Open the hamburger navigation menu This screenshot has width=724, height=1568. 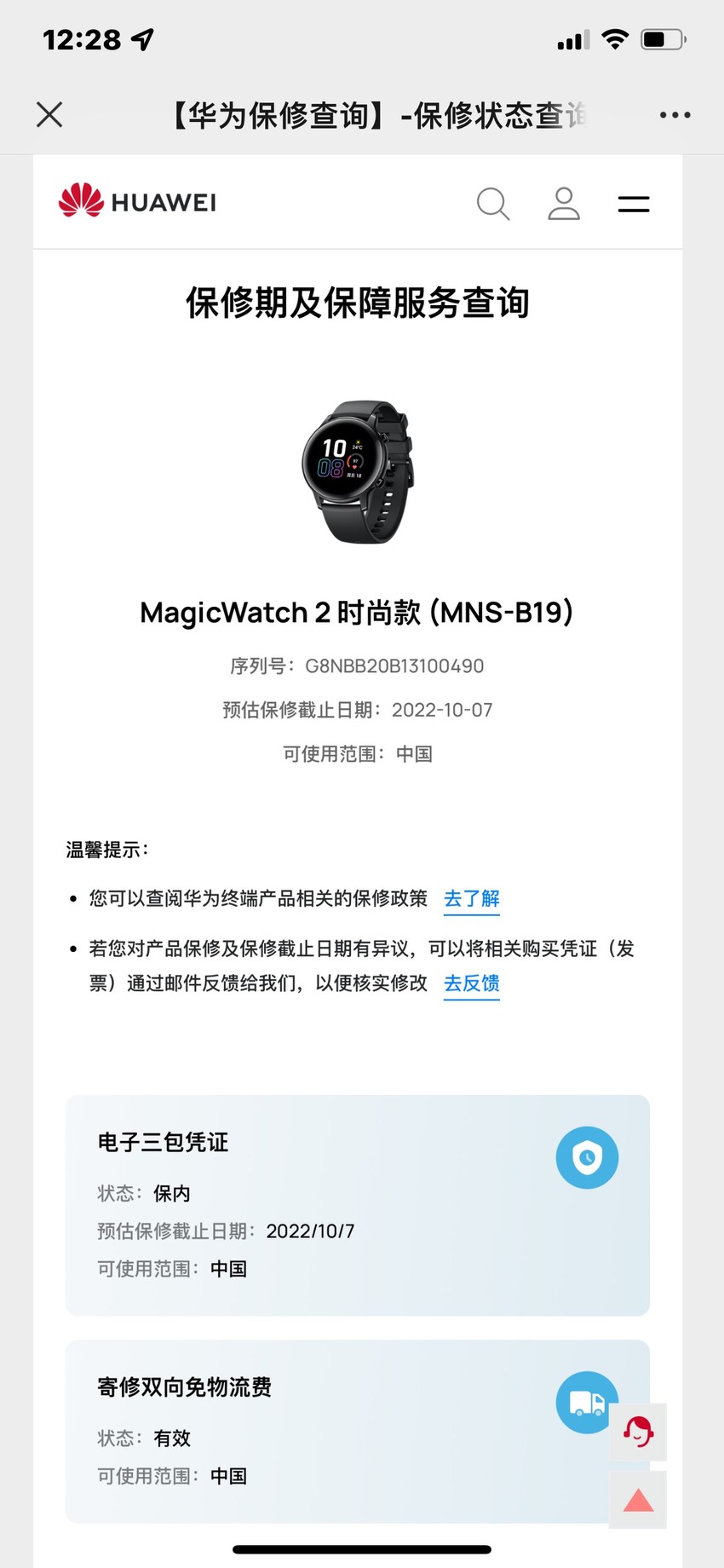coord(634,204)
